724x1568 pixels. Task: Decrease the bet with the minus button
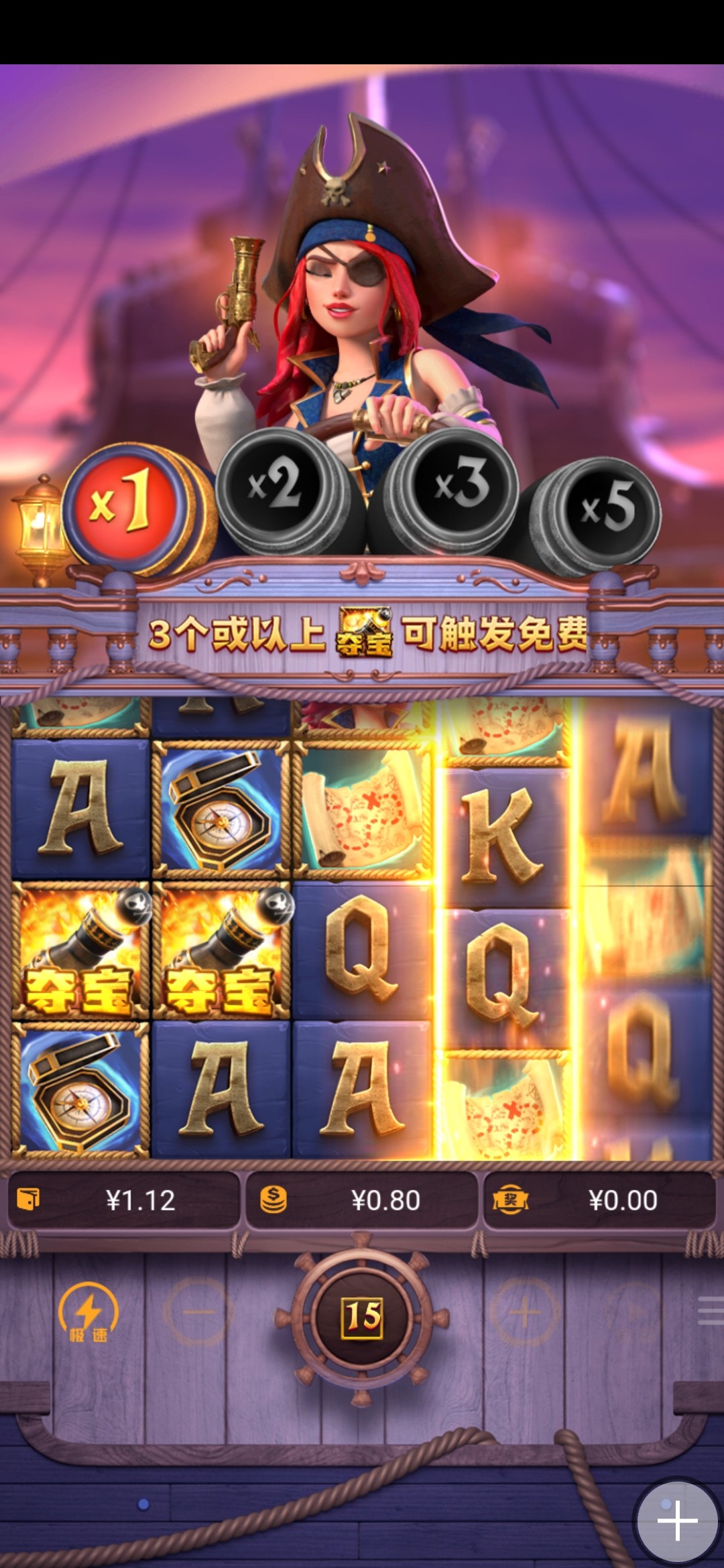[198, 1311]
